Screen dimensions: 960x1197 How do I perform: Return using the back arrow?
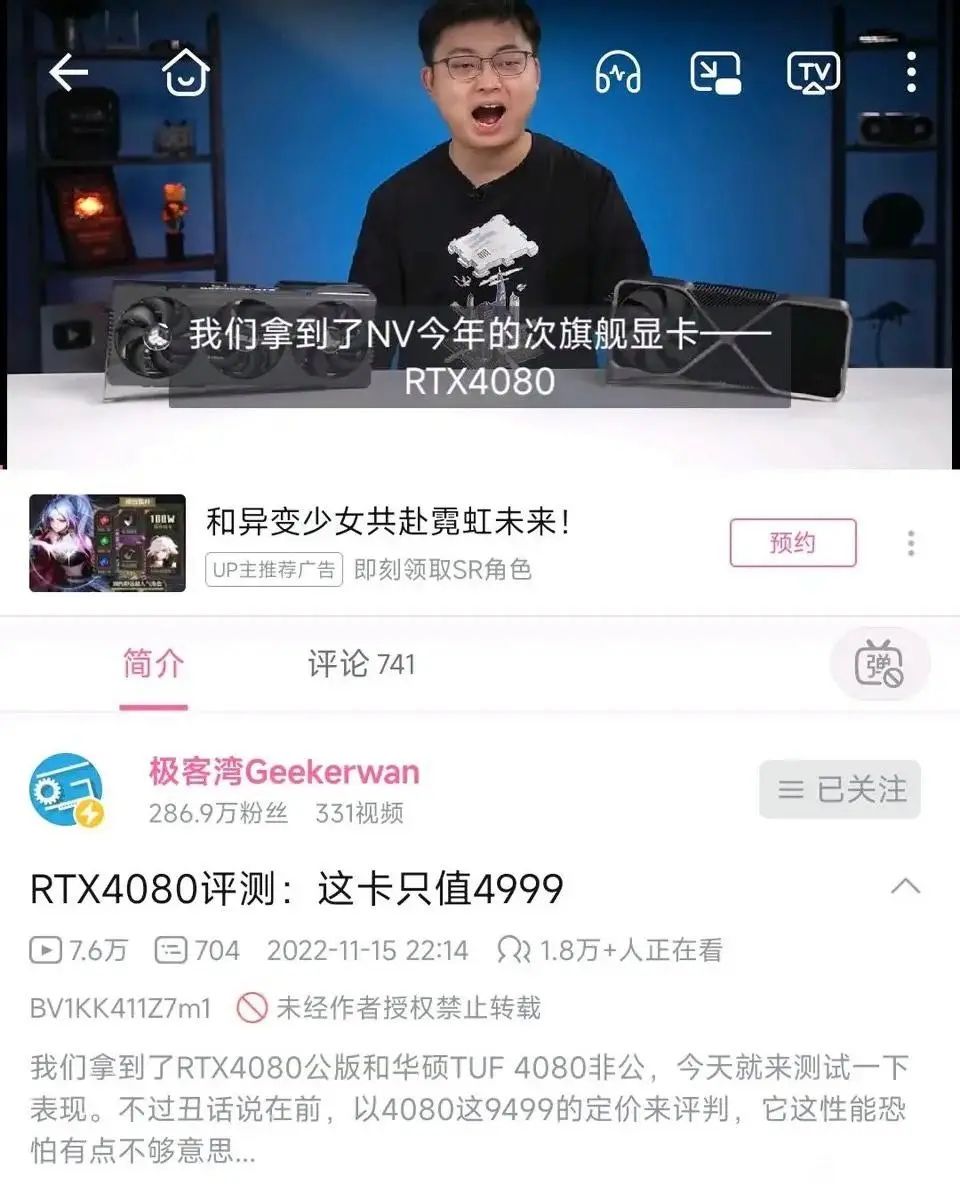(x=68, y=71)
